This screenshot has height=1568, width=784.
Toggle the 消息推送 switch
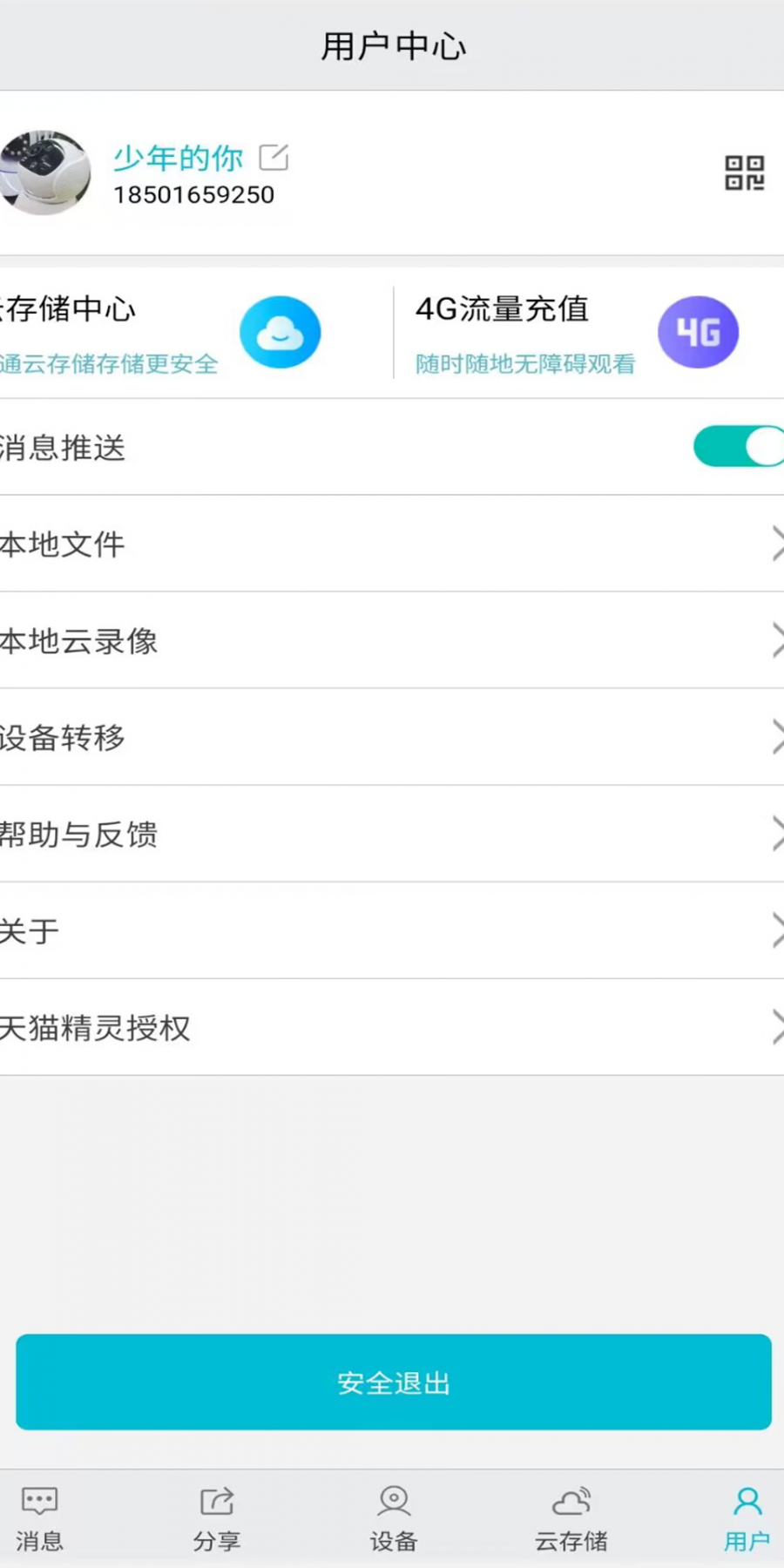tap(739, 447)
